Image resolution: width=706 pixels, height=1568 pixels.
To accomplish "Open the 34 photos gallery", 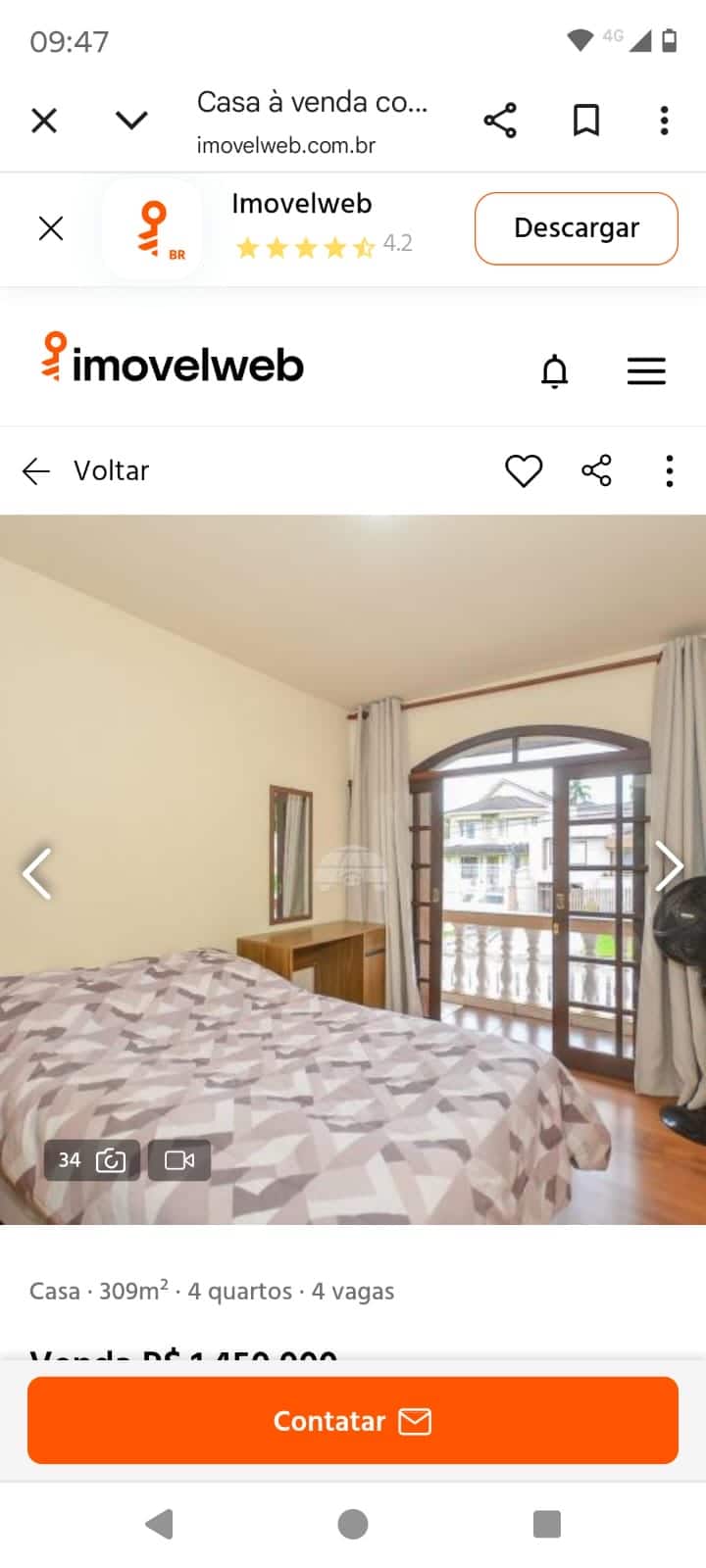I will coord(91,1160).
